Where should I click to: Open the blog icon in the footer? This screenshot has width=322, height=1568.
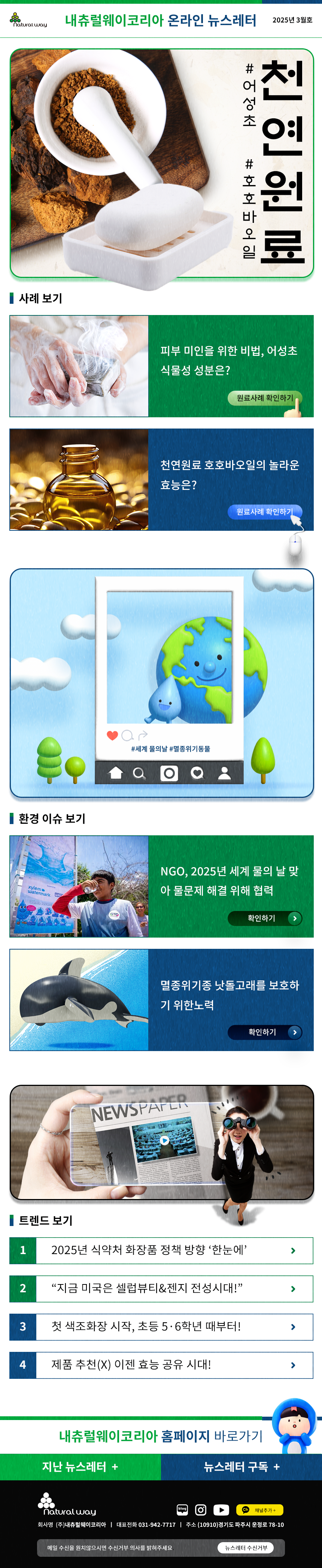182,1510
